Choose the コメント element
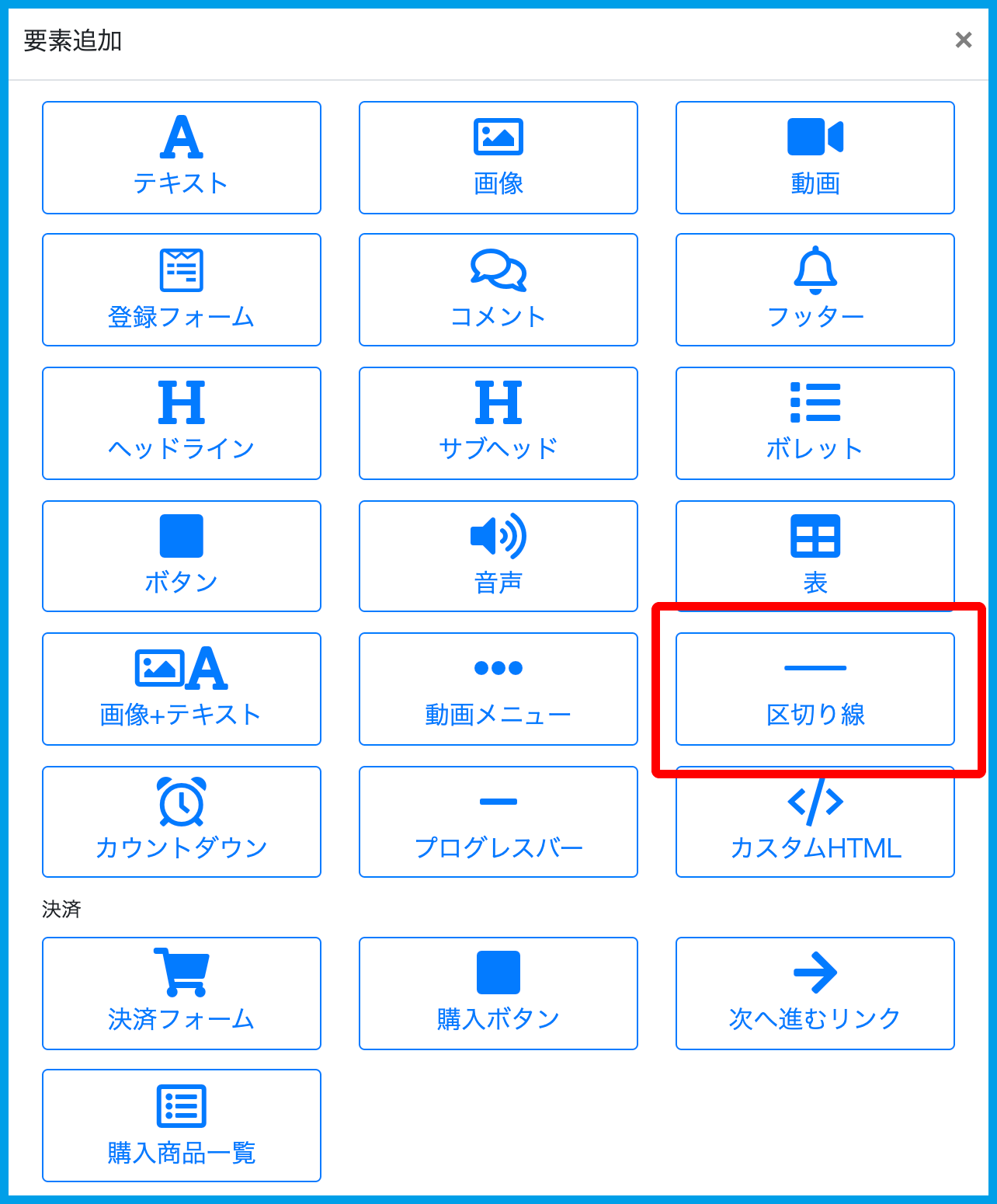The image size is (997, 1204). click(x=498, y=290)
